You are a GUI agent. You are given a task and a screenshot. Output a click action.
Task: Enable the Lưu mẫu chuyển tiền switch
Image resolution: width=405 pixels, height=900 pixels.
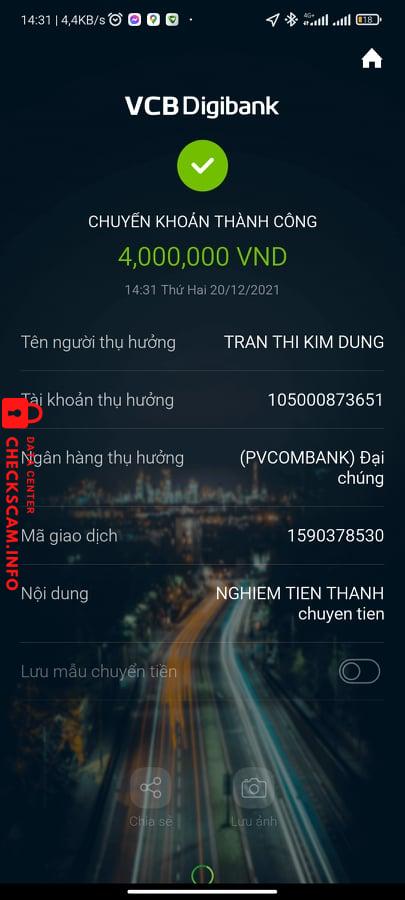coord(360,671)
